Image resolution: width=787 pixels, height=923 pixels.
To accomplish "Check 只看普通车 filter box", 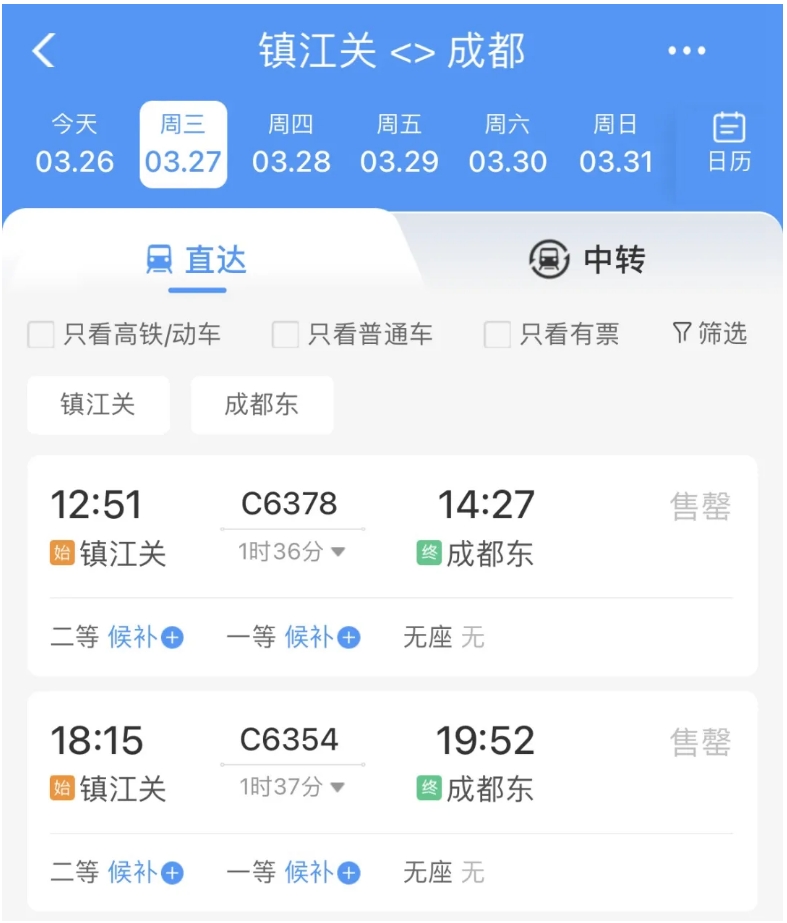I will click(286, 335).
